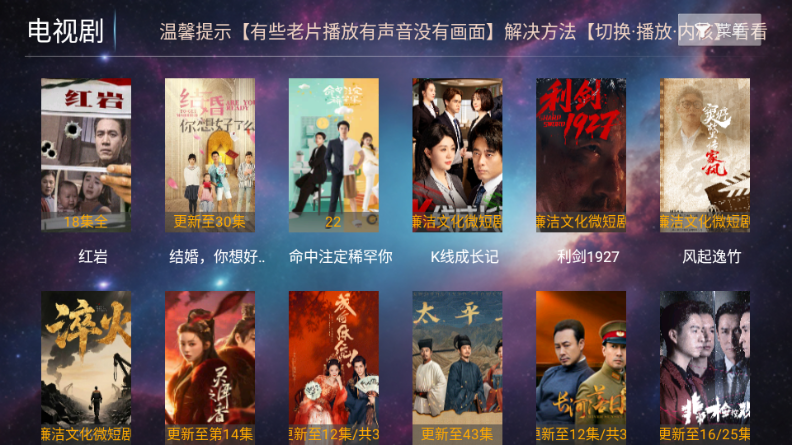Select the drama 利剑1927
792x445 pixels.
coord(581,155)
